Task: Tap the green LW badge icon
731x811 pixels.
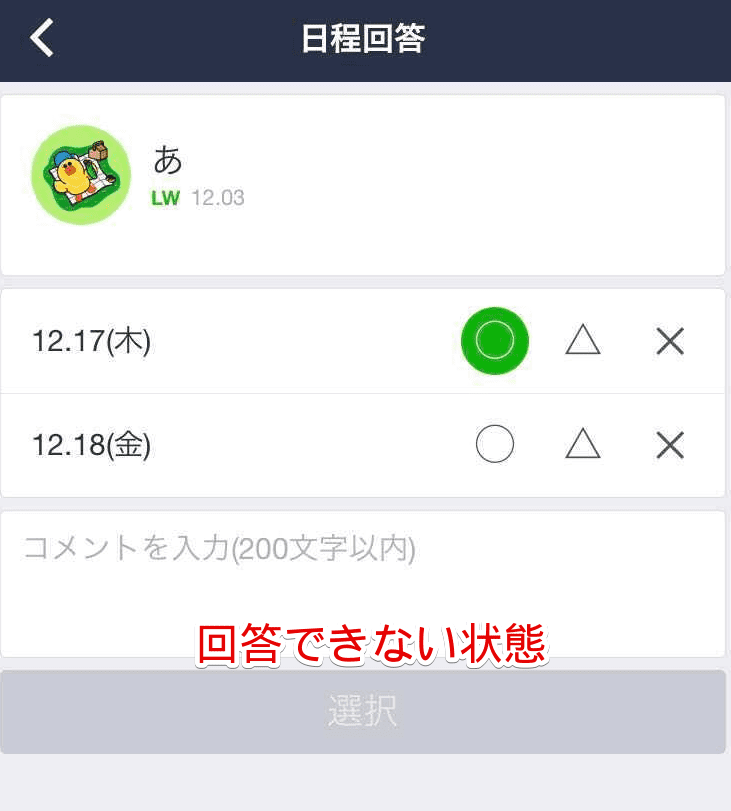Action: 166,198
